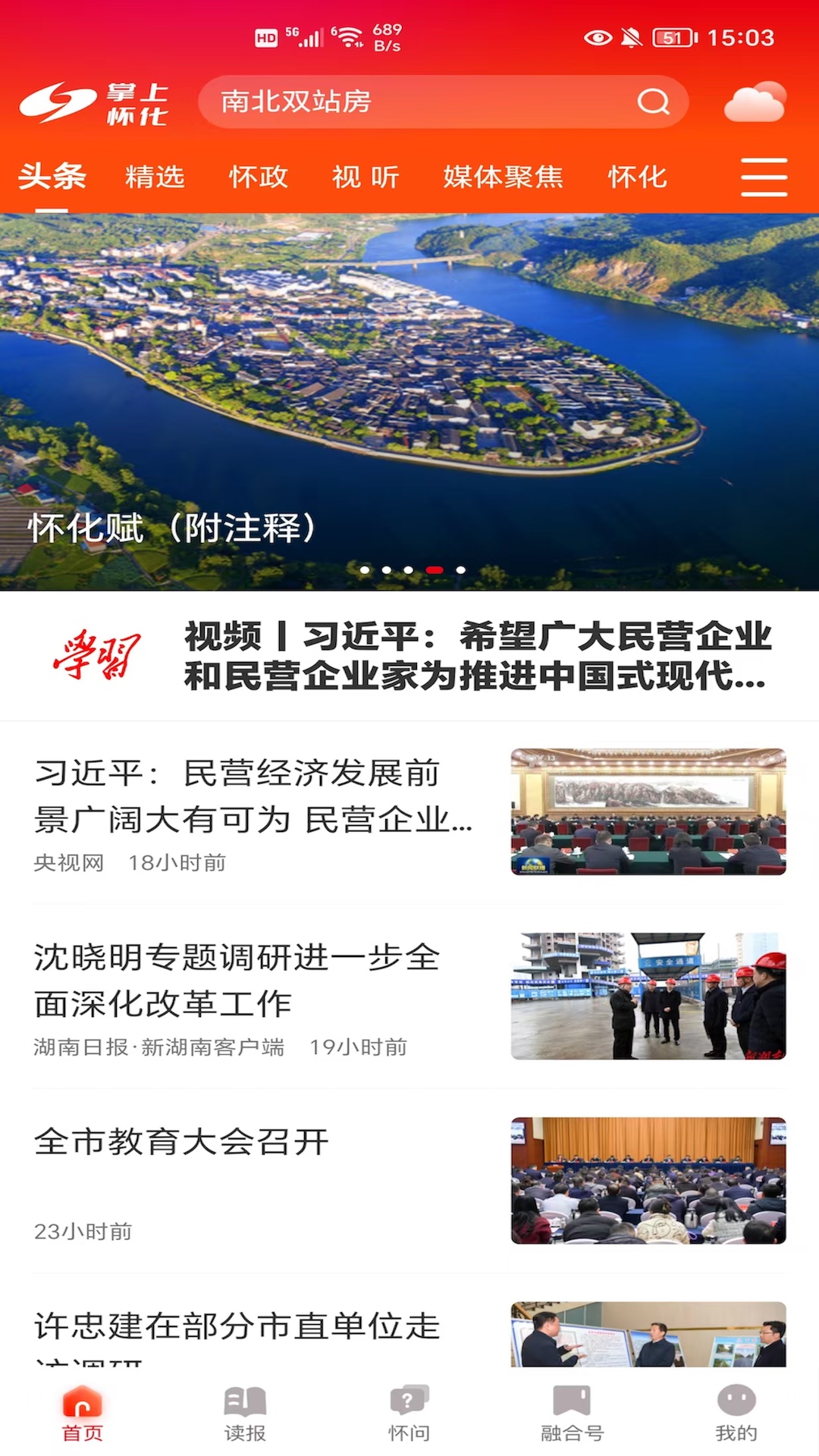This screenshot has width=819, height=1456.
Task: Open article 许忠建在部分市直单位走访调研
Action: click(409, 1335)
